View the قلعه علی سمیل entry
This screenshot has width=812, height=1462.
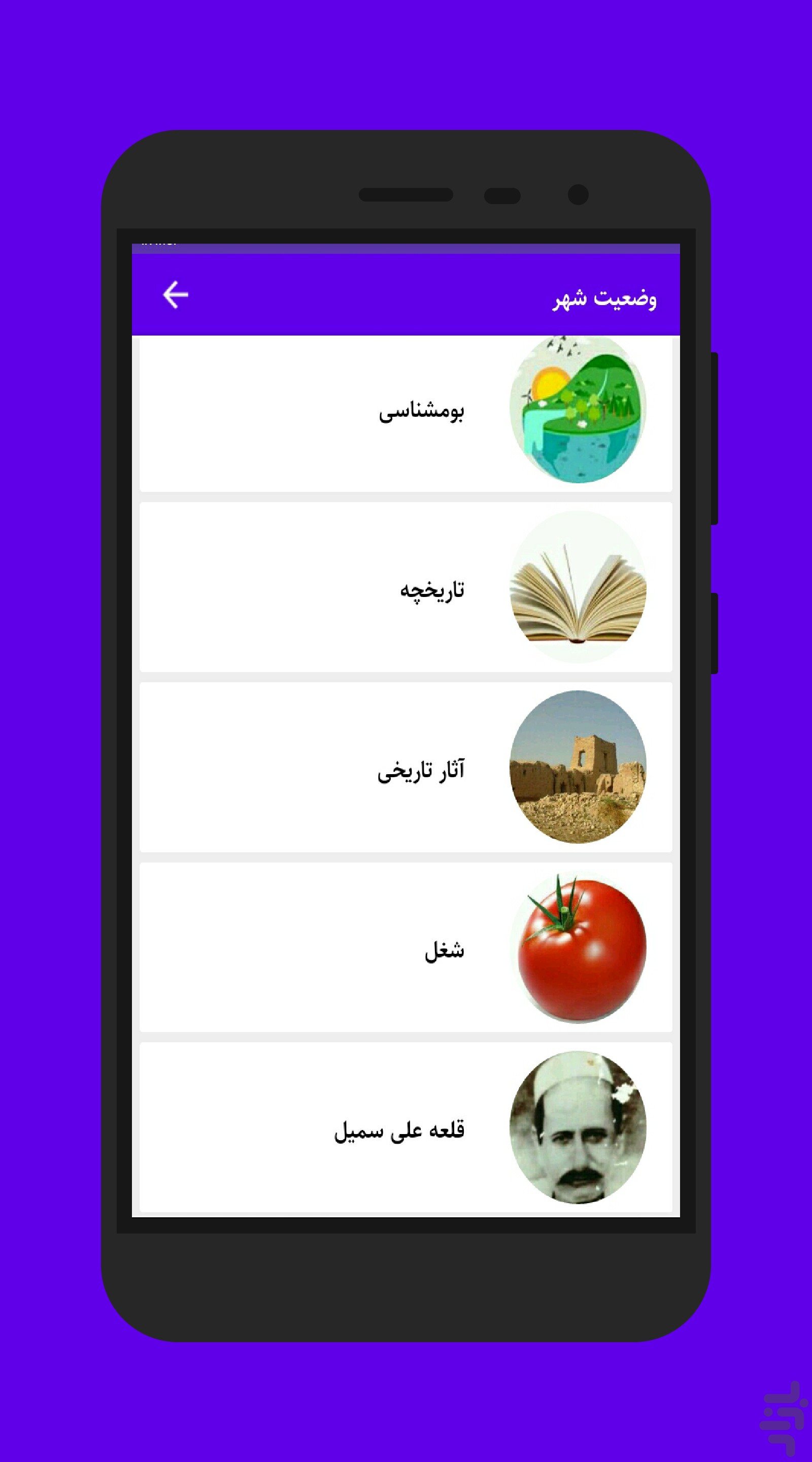pos(405,1127)
